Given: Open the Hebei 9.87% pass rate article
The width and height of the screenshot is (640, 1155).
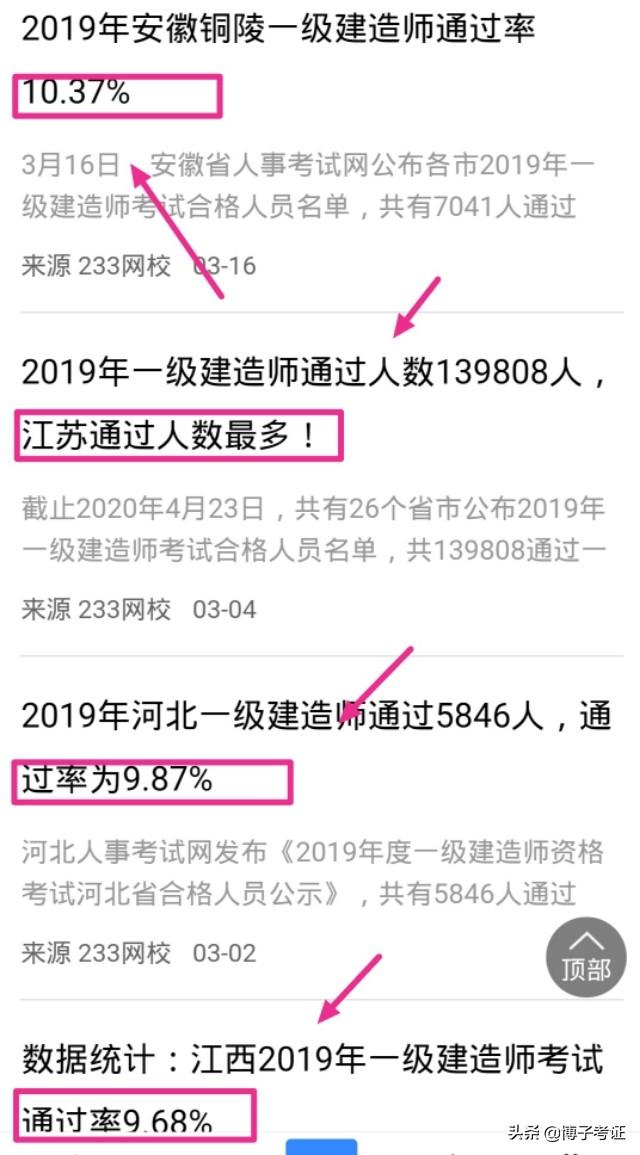Looking at the screenshot, I should (x=315, y=716).
